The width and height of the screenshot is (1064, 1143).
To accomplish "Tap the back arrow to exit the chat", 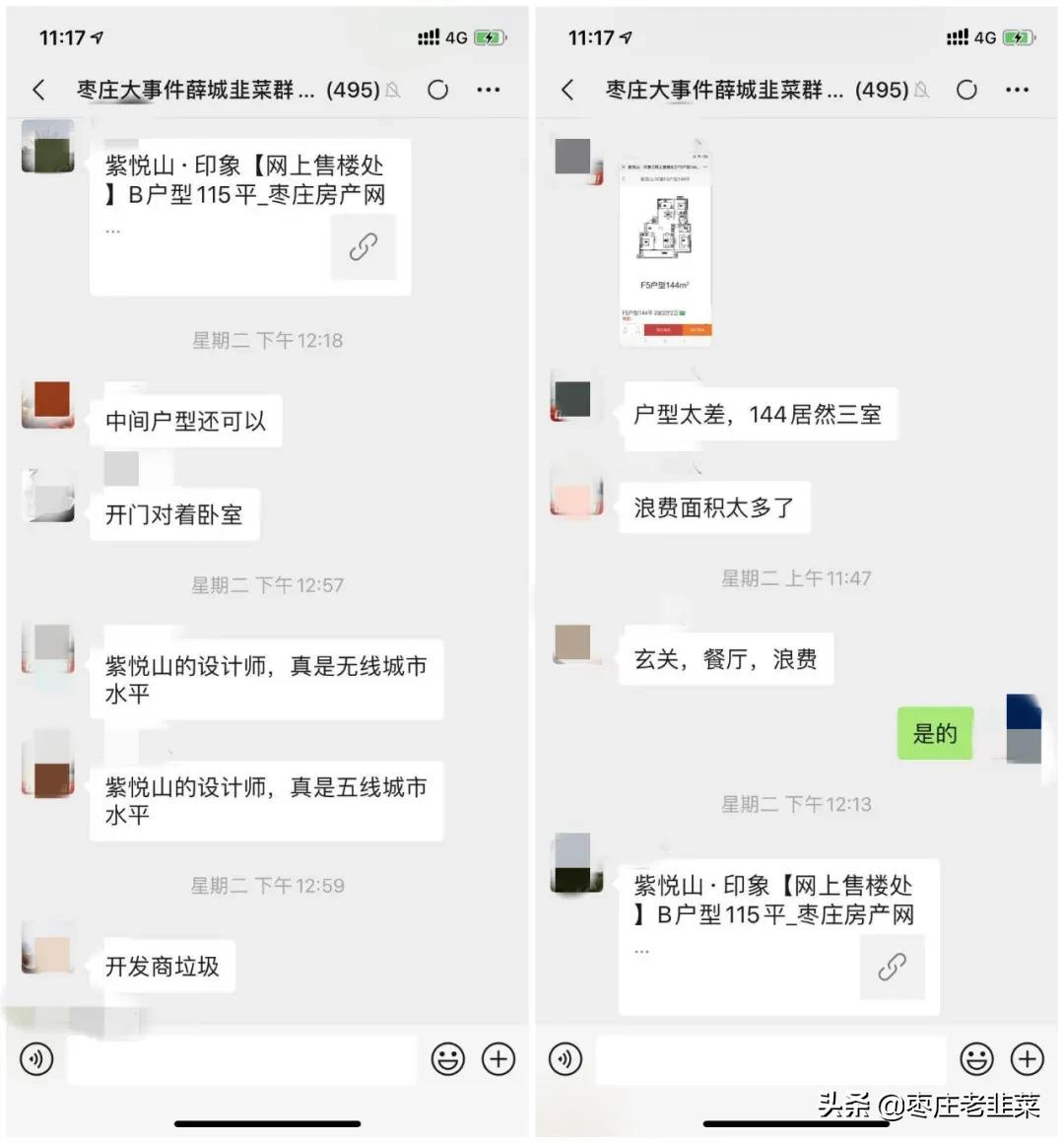I will click(x=39, y=90).
